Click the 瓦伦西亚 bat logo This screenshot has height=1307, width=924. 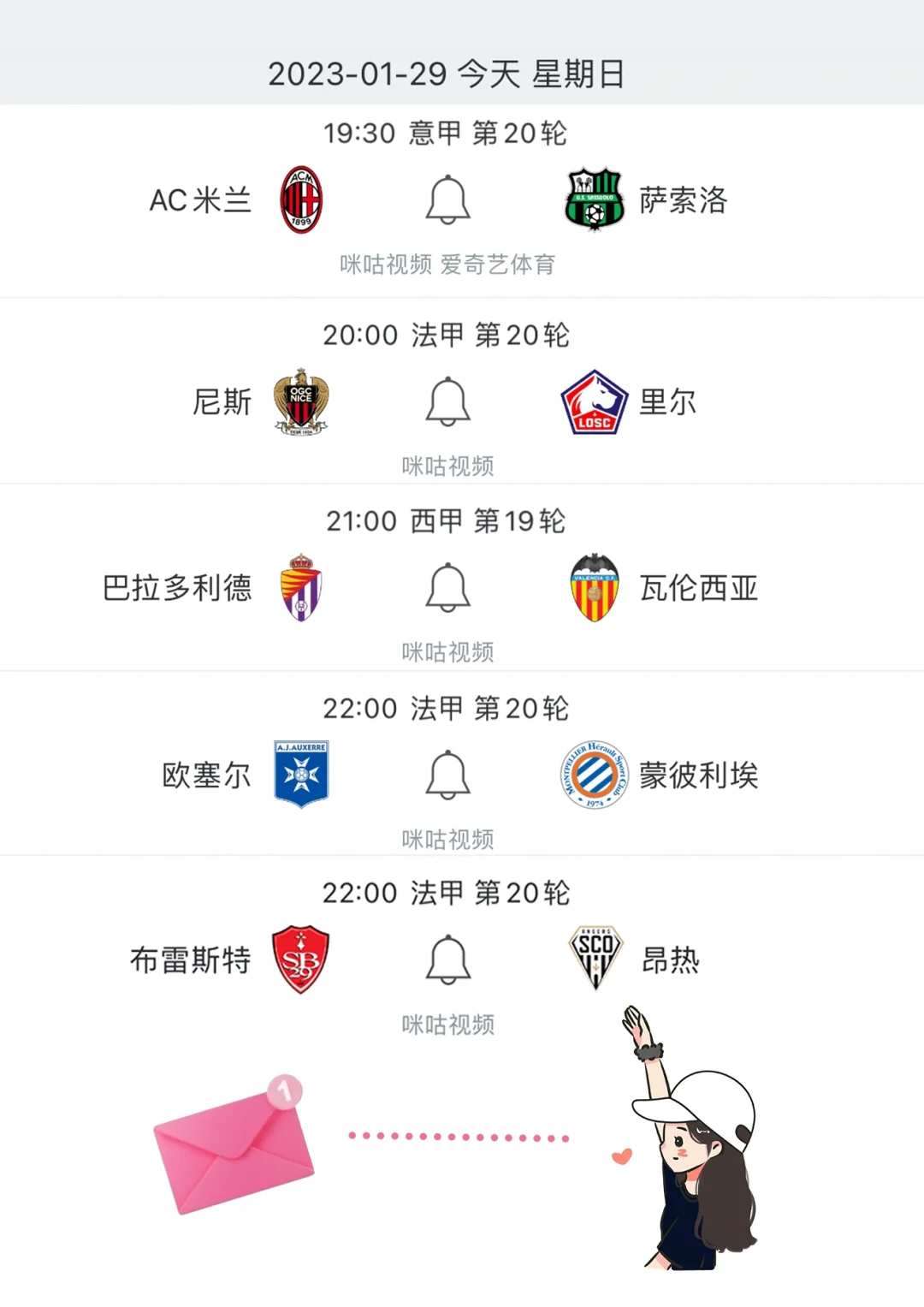pyautogui.click(x=596, y=589)
